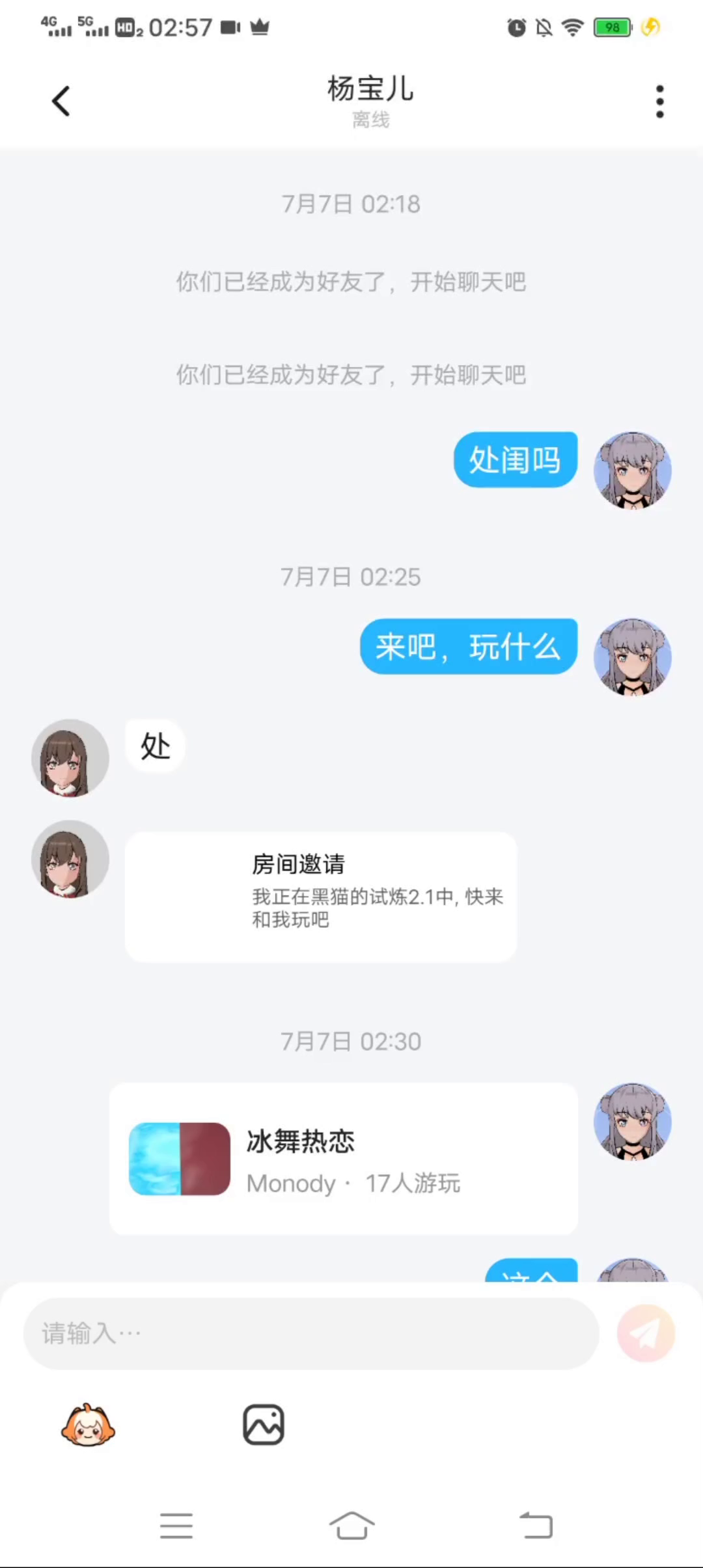Attach a picture from gallery
703x1568 pixels.
click(x=263, y=1425)
